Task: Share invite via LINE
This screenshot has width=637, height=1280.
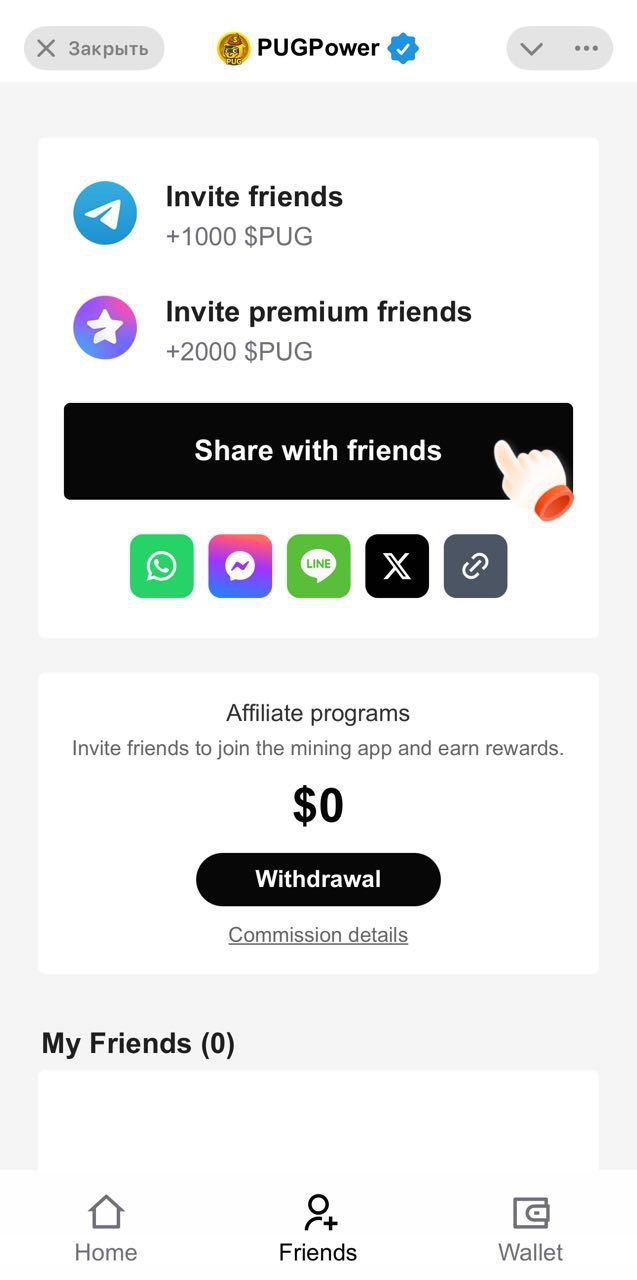Action: (319, 566)
